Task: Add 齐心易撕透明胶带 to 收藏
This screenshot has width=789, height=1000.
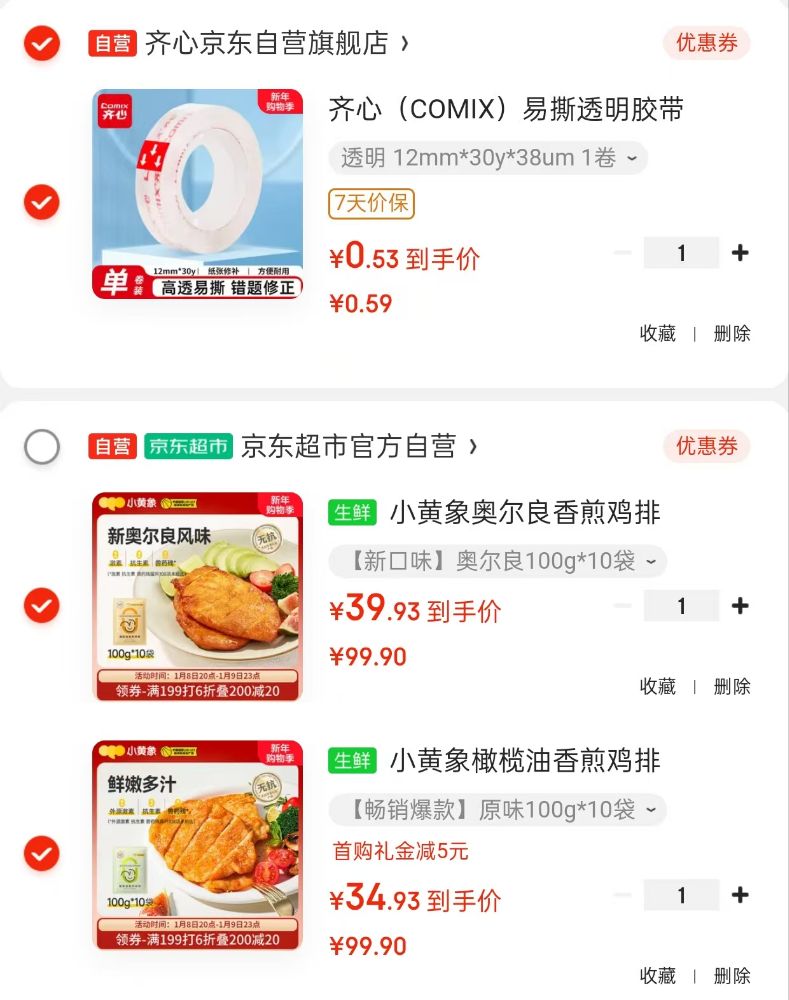Action: [x=657, y=334]
